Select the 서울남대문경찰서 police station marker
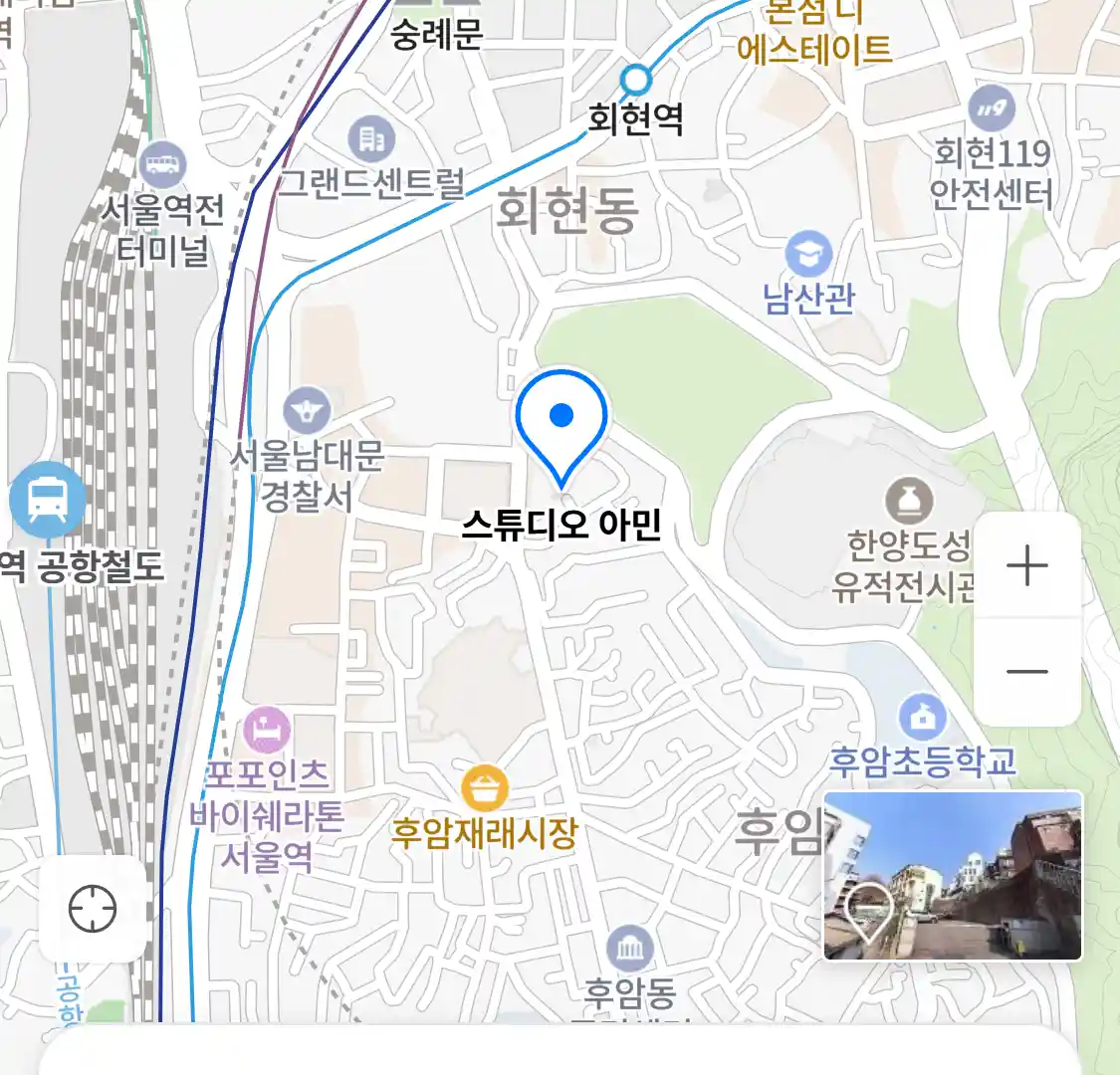 tap(307, 410)
